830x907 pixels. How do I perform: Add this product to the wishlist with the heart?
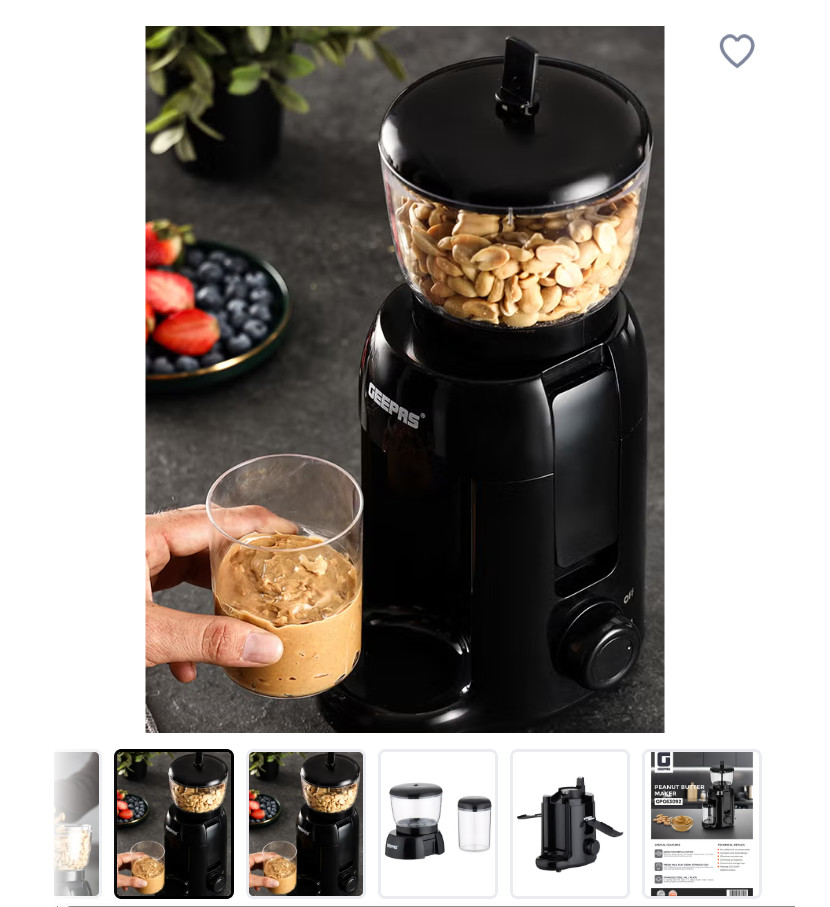737,51
